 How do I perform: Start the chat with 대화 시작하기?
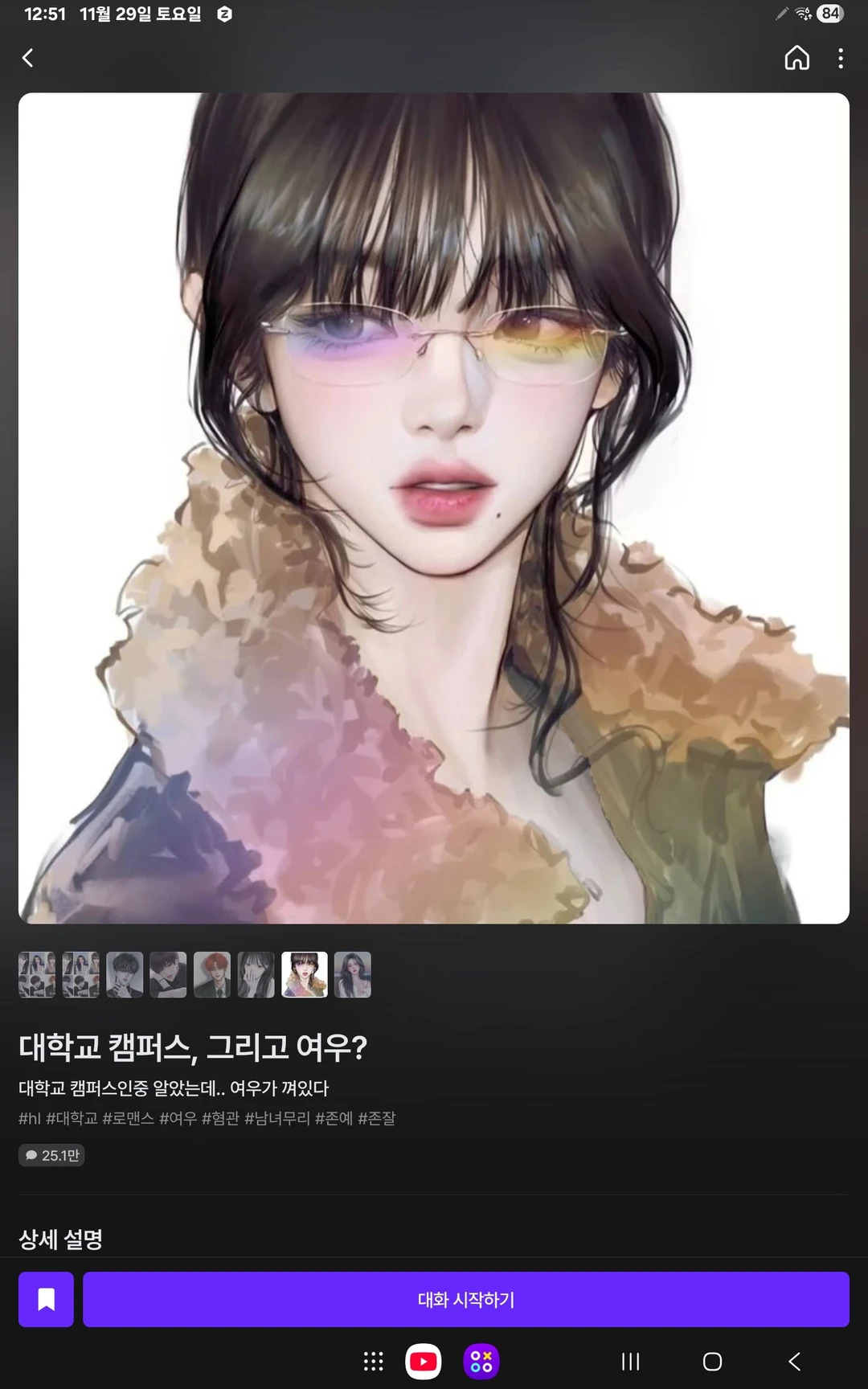coord(465,1299)
